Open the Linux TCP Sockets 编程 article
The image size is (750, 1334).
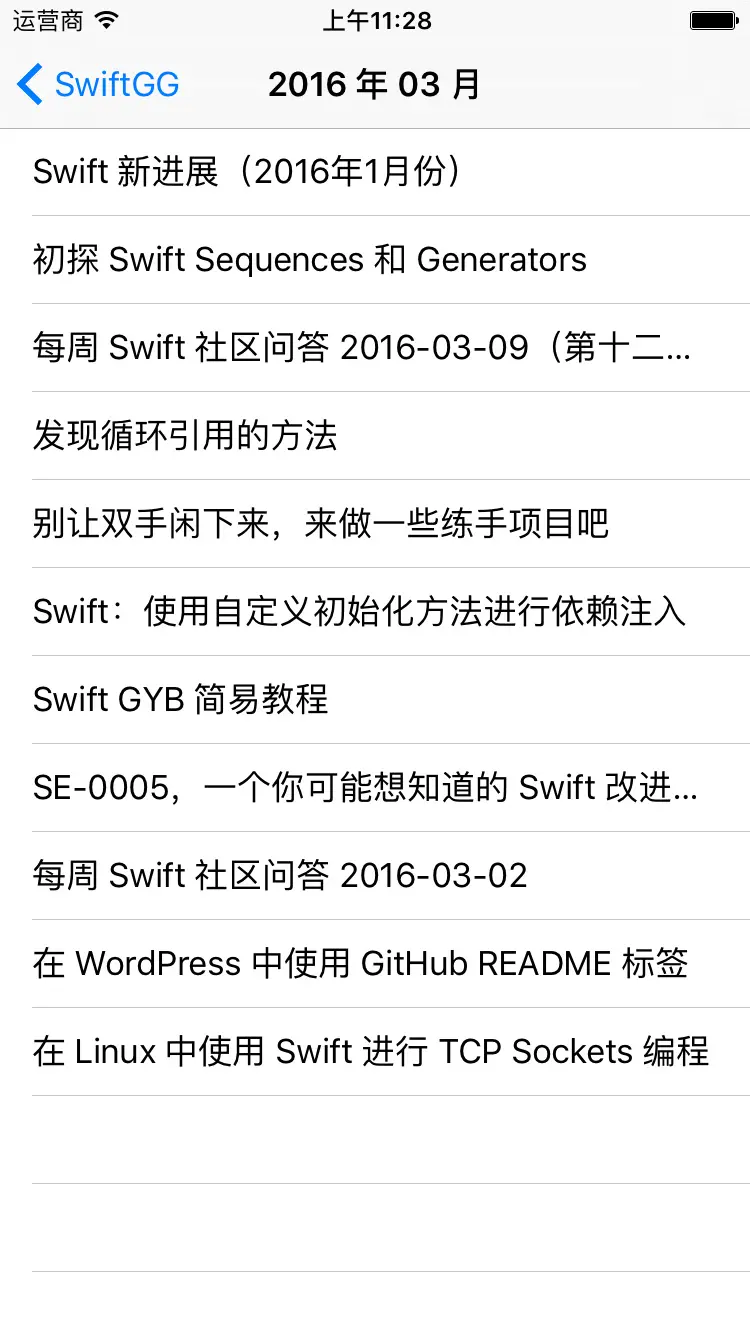tap(370, 1052)
